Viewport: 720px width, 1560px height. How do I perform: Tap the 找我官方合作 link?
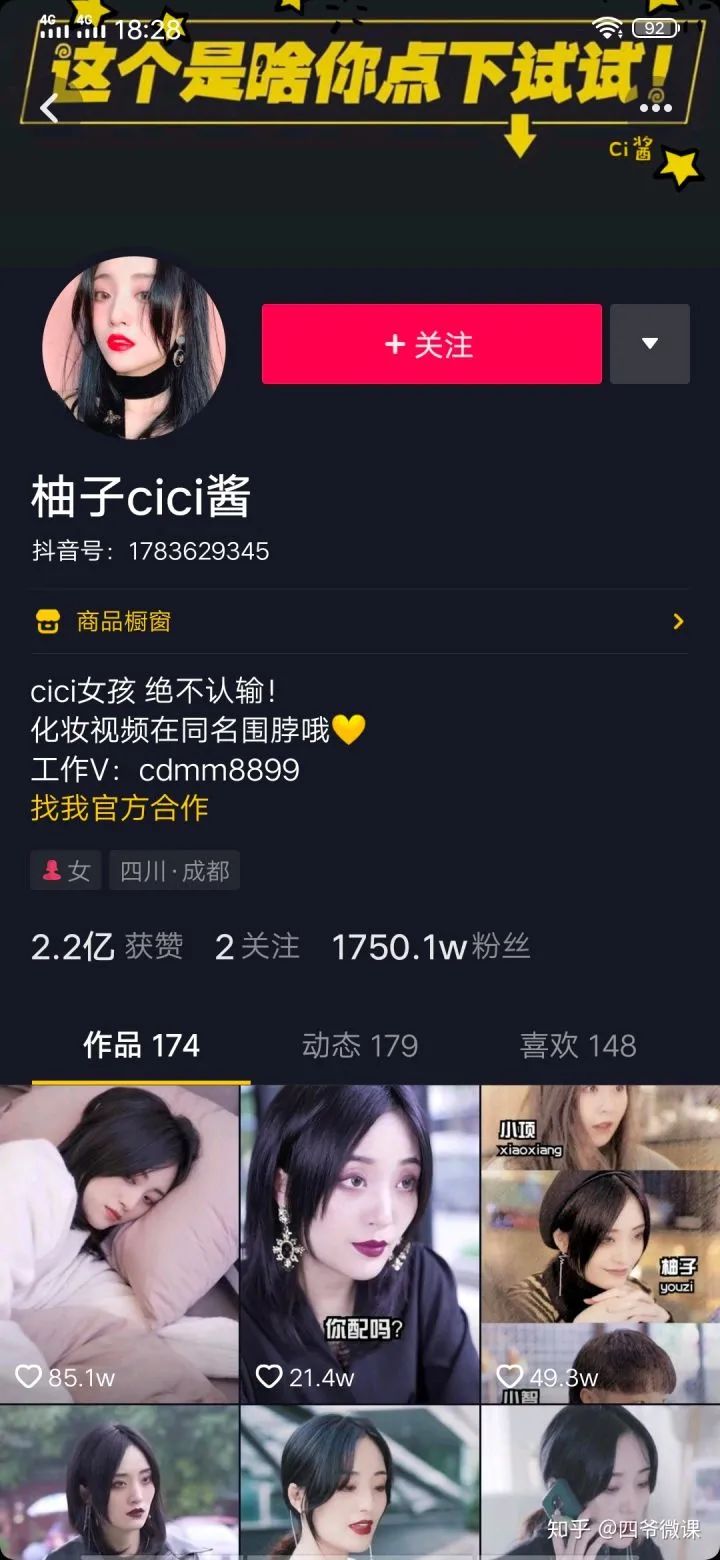click(x=119, y=808)
